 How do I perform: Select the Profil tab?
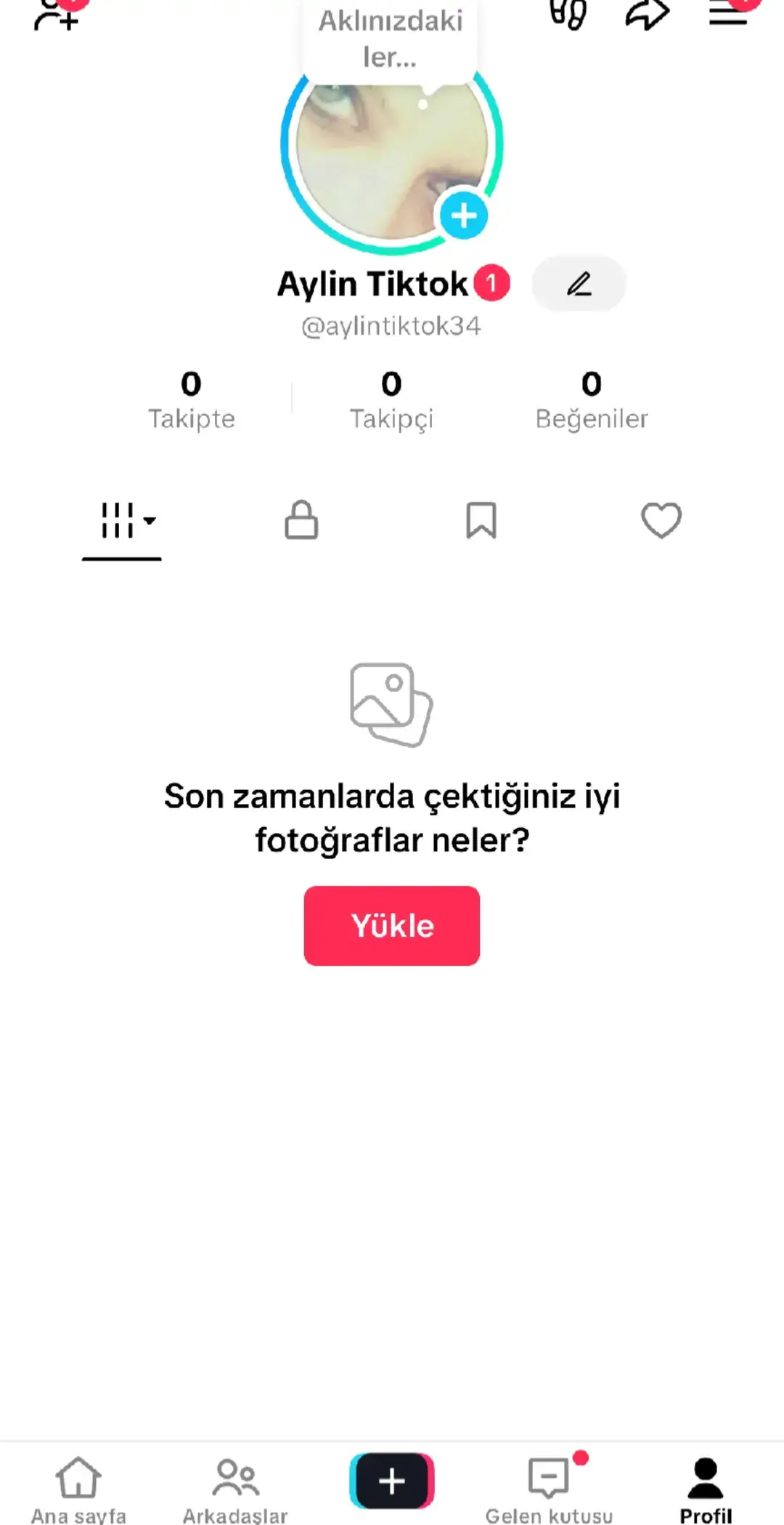(706, 1489)
